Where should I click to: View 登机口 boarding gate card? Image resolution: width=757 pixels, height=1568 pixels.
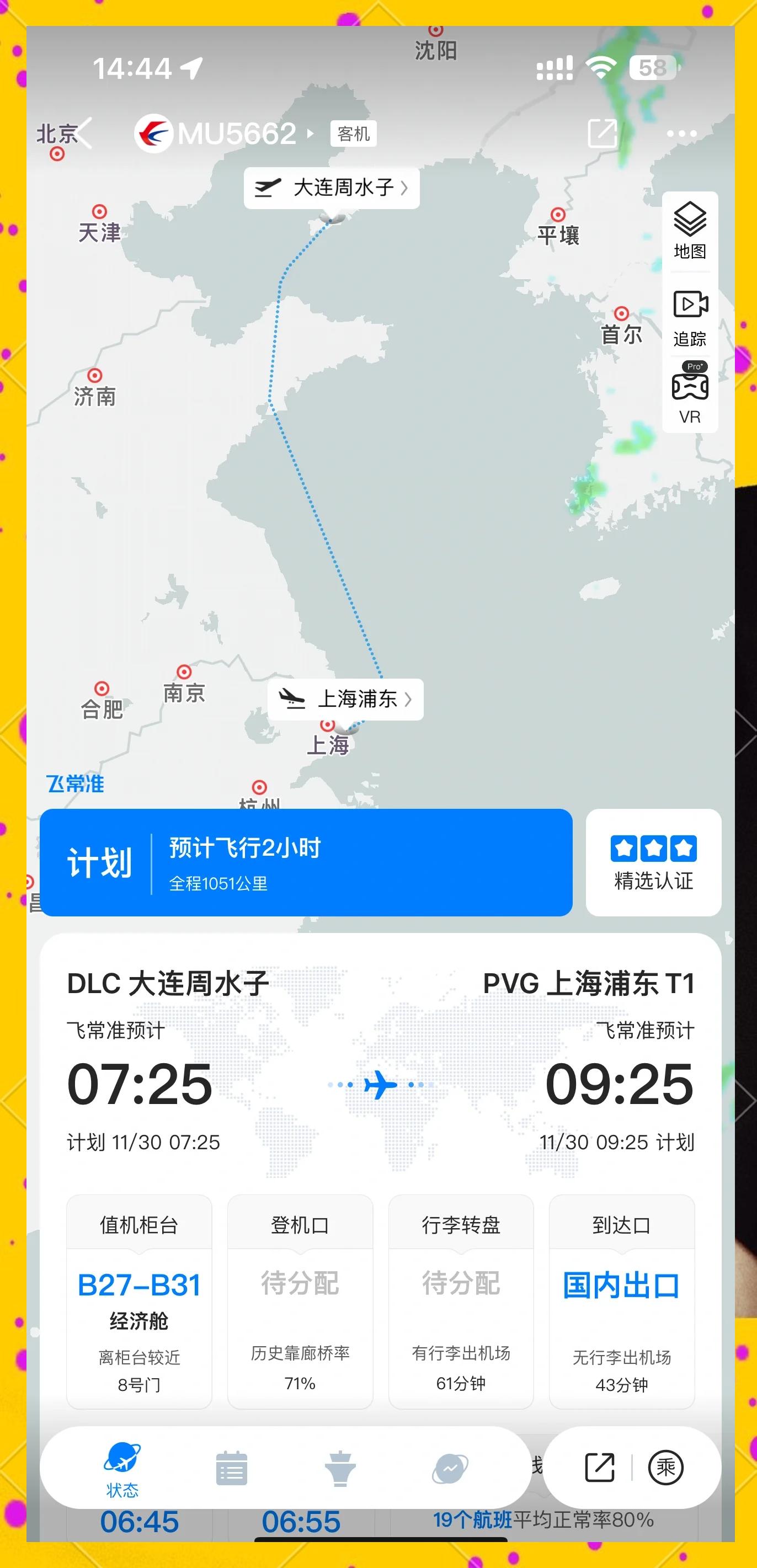(300, 1302)
